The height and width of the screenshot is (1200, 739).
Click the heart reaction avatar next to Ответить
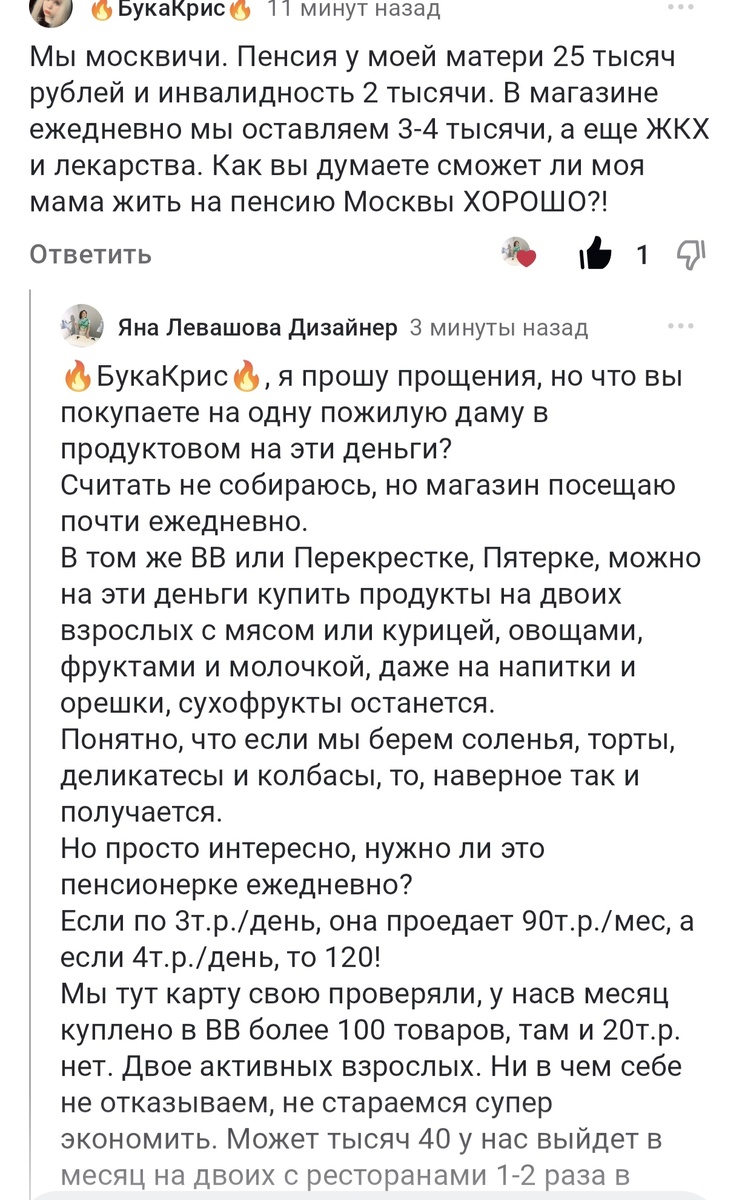517,252
